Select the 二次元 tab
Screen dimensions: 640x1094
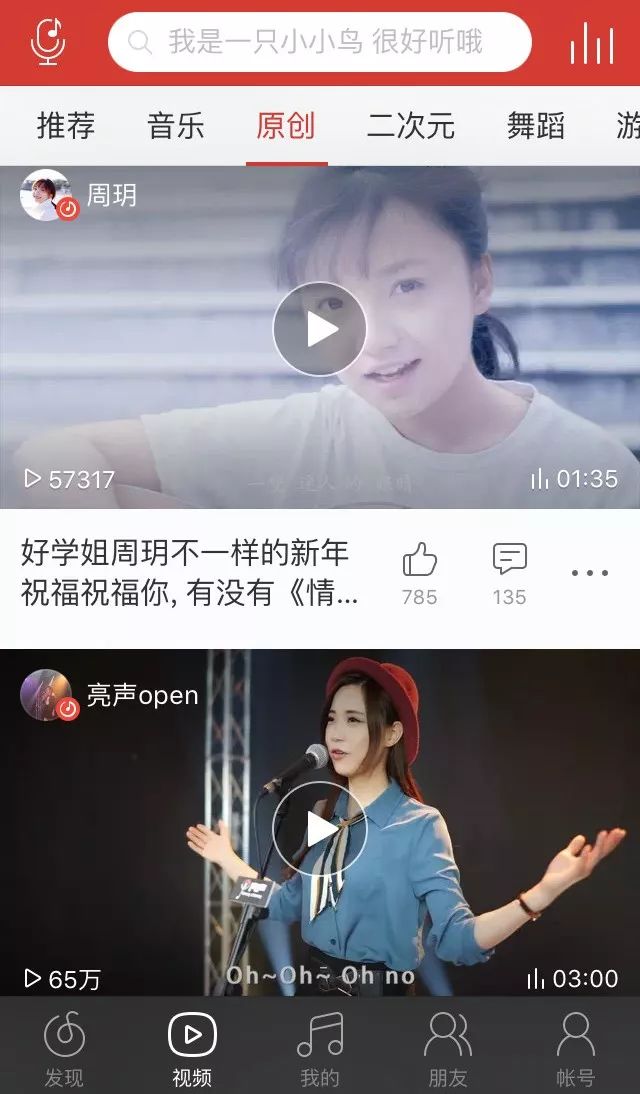[410, 126]
